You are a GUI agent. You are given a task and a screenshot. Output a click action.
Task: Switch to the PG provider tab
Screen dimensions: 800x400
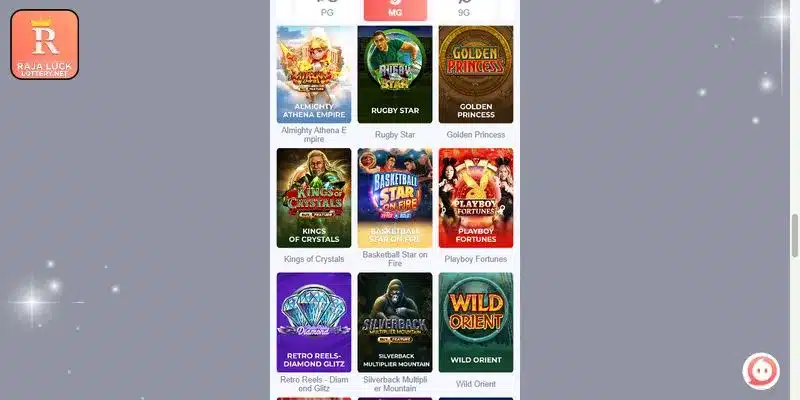click(x=327, y=9)
